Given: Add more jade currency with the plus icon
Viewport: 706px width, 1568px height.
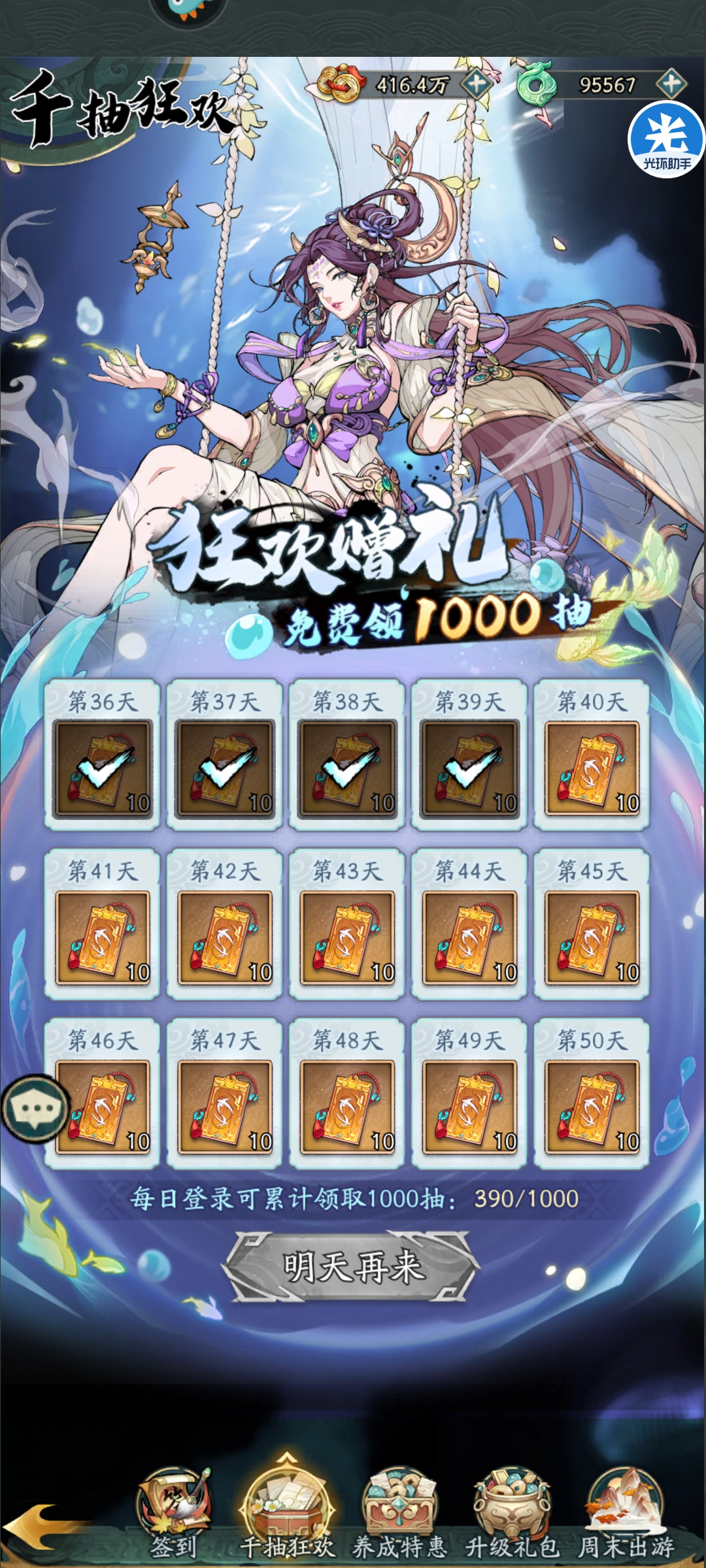Looking at the screenshot, I should (671, 84).
